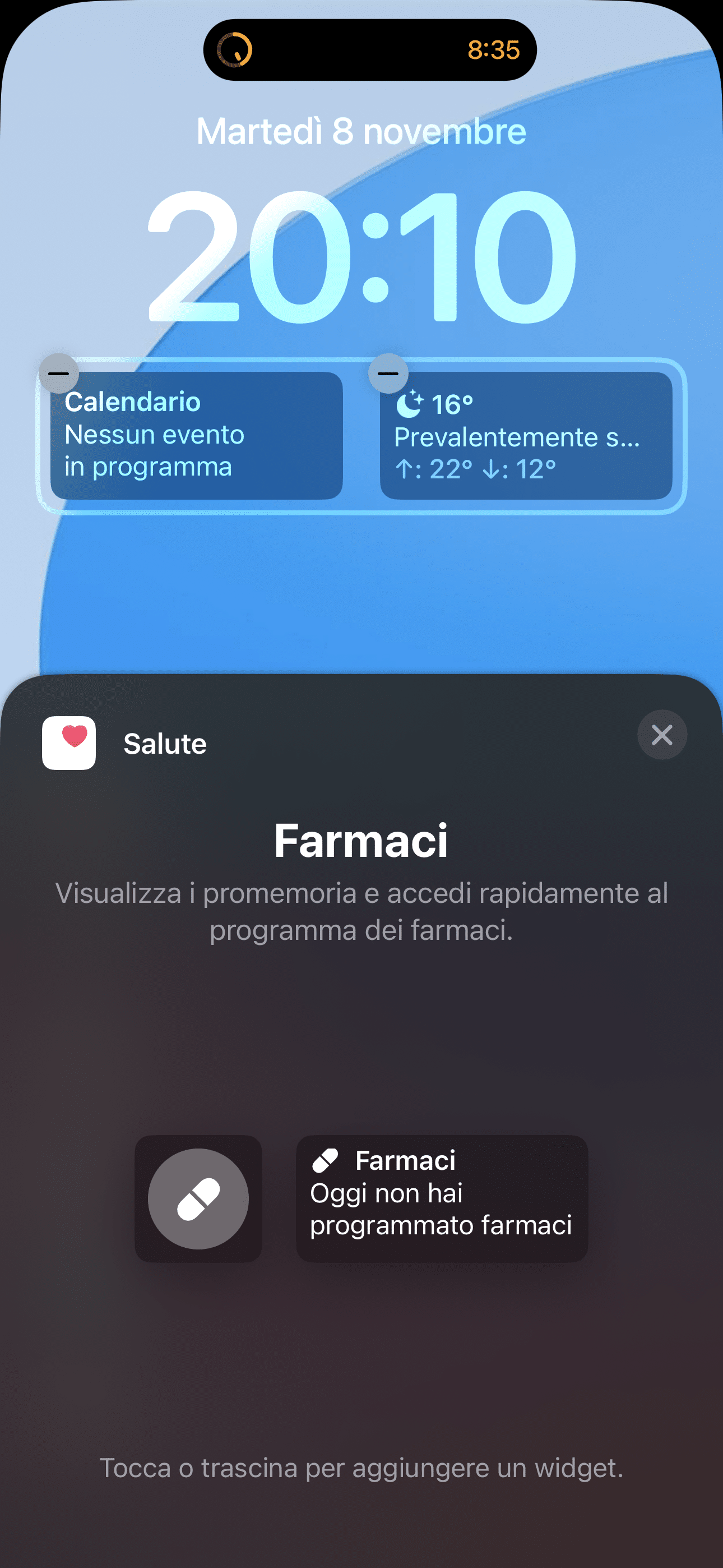Add the rectangular Farmaci widget with text
This screenshot has height=1568, width=723.
tap(441, 1198)
